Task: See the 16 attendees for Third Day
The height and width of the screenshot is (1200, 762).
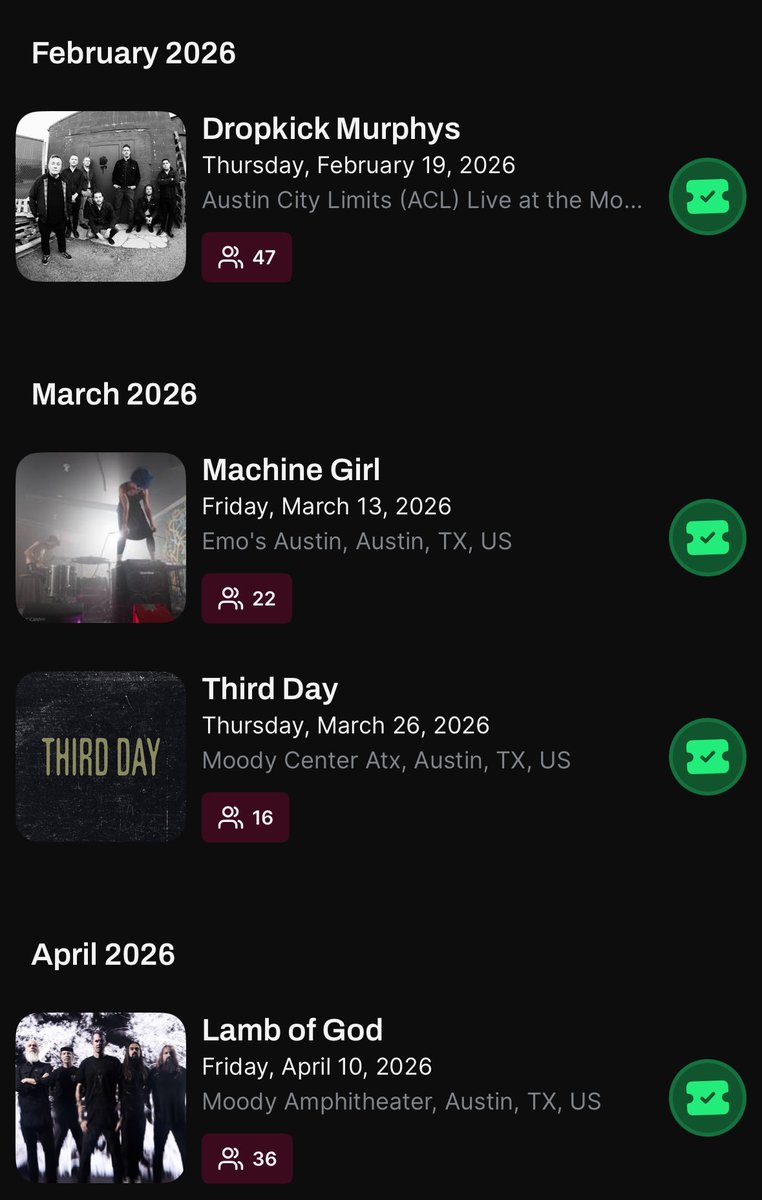Action: pos(246,818)
